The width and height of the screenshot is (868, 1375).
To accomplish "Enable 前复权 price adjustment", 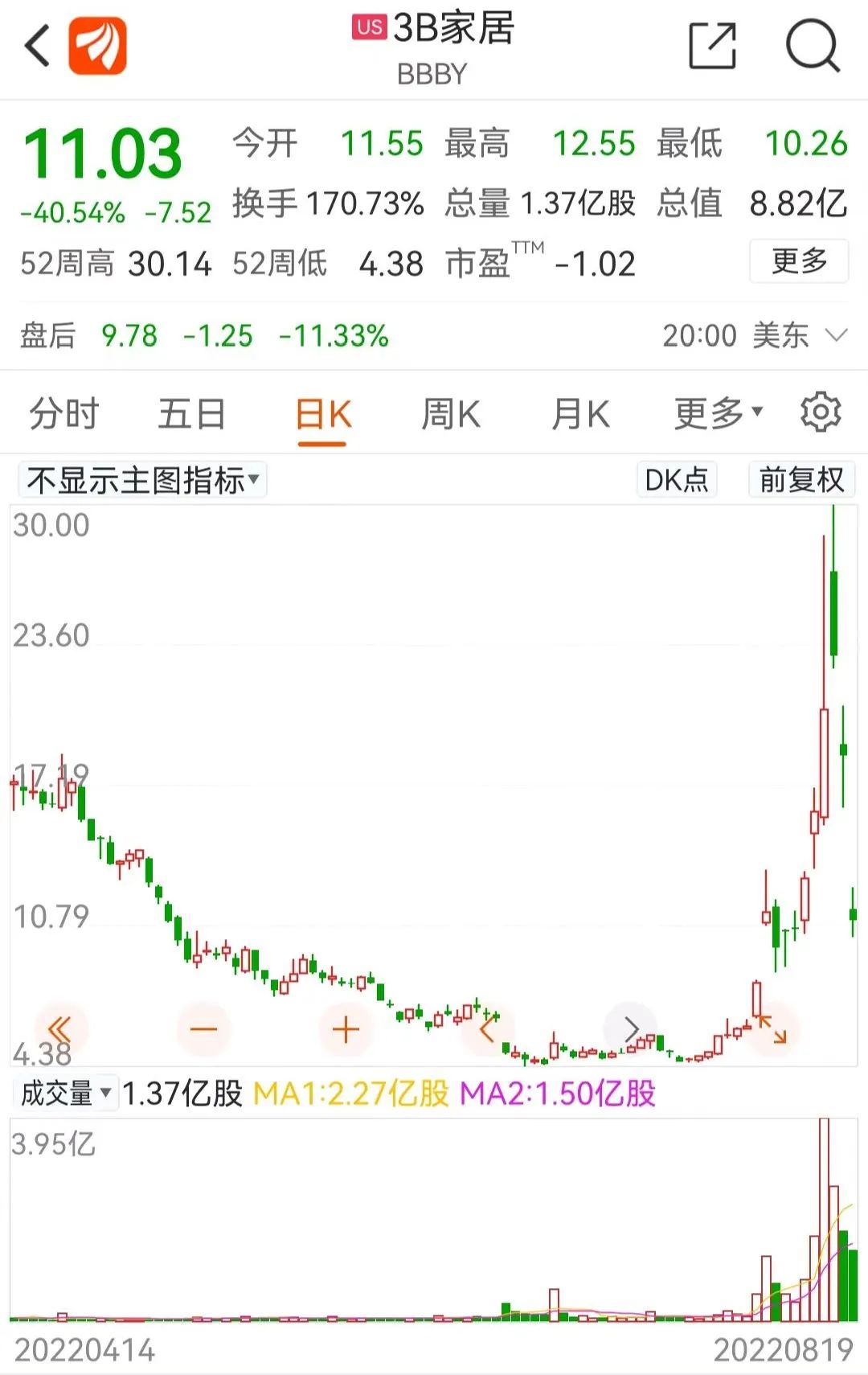I will [x=800, y=479].
